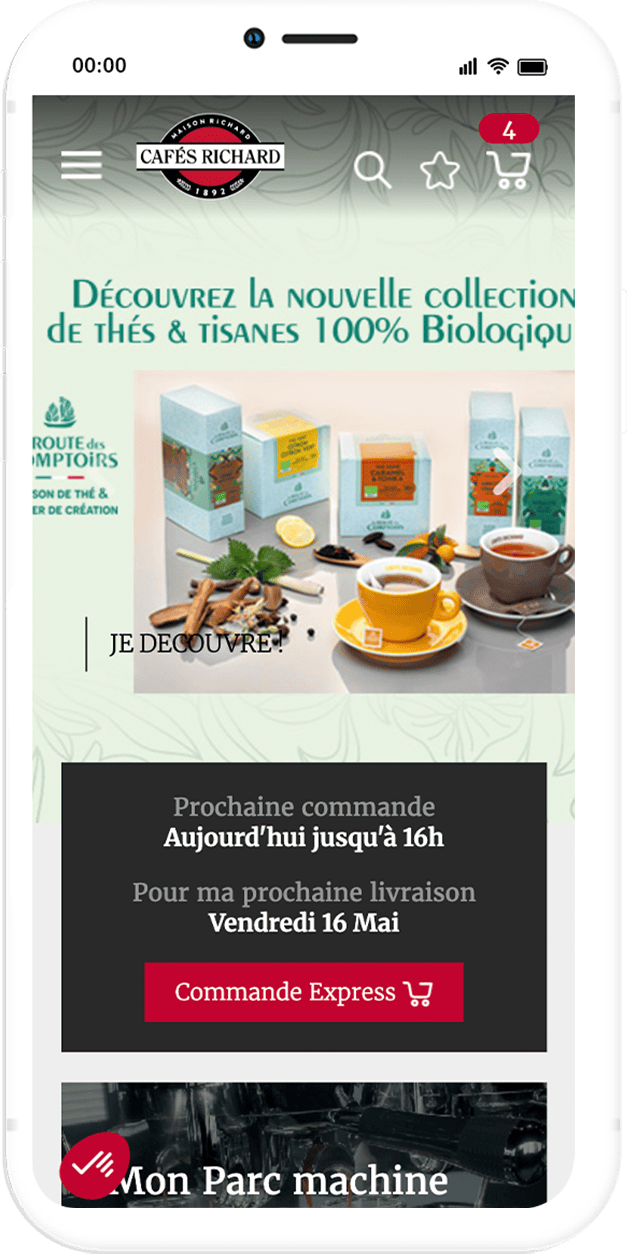Open the search magnifier
The image size is (627, 1254).
[372, 170]
